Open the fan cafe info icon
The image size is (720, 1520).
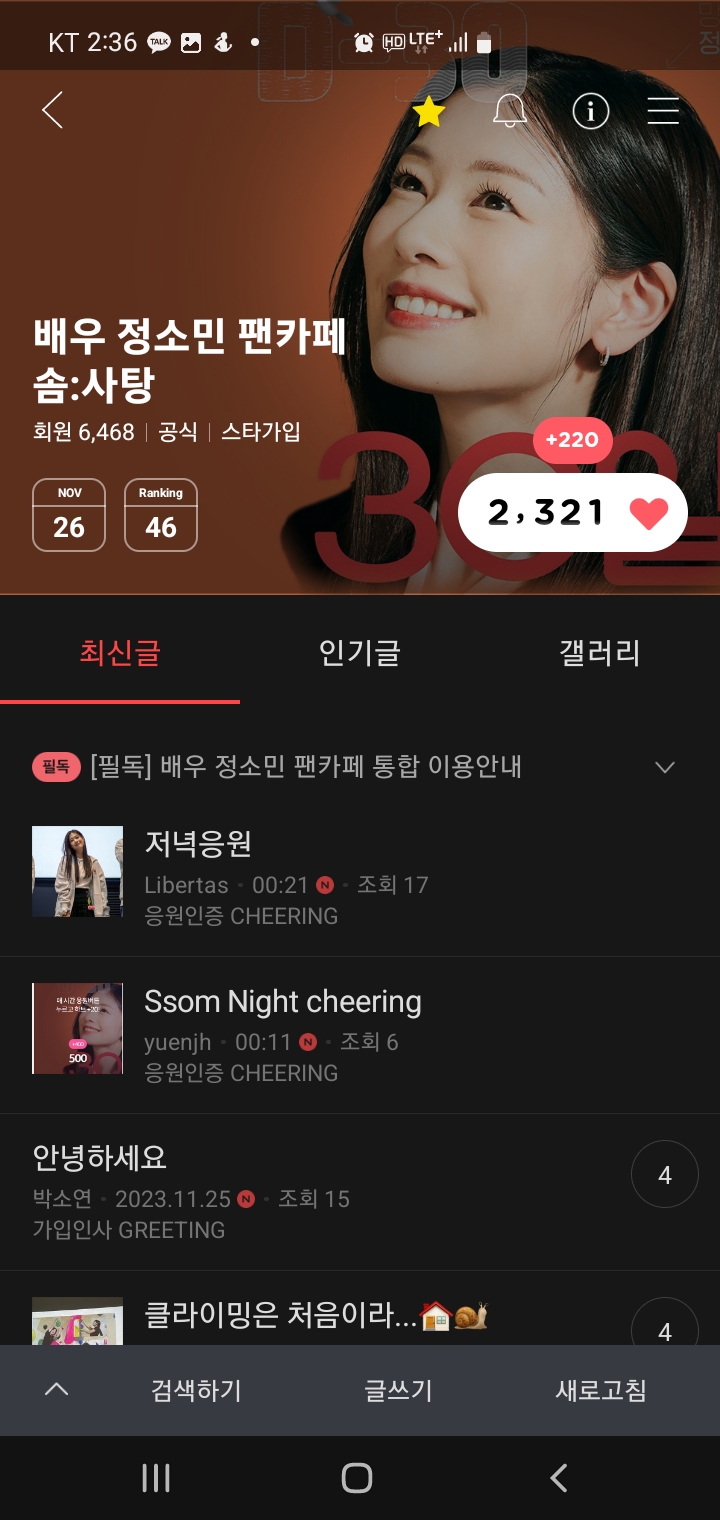590,111
